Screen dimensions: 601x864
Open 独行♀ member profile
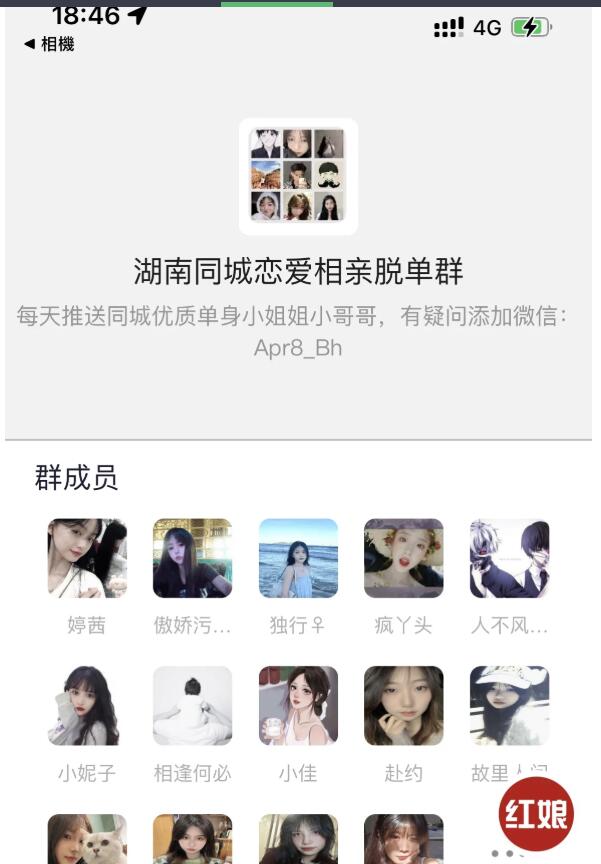[x=298, y=558]
